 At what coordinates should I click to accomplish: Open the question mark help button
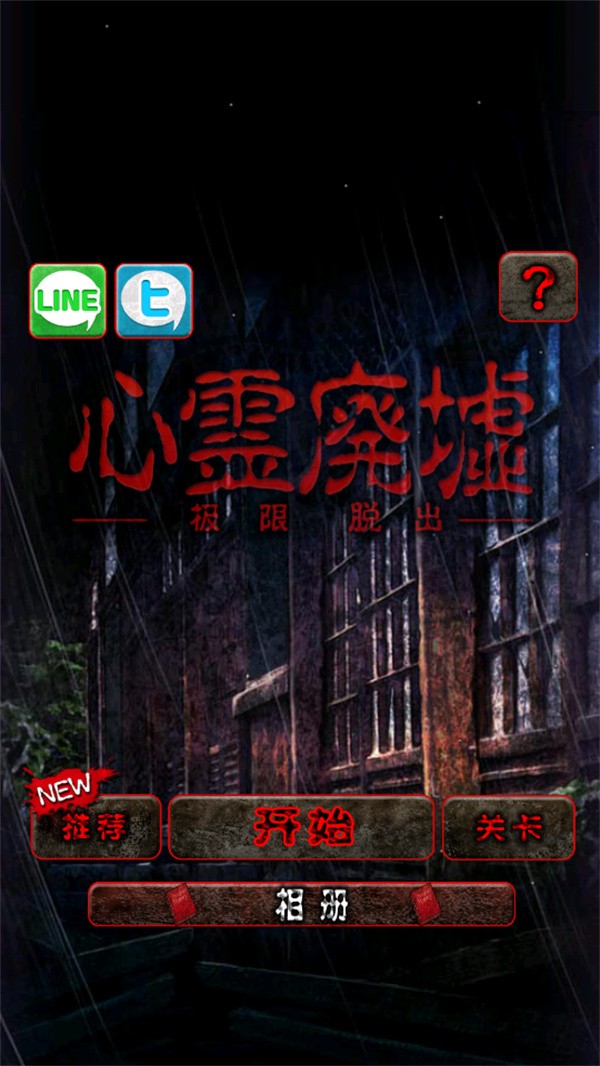[538, 288]
